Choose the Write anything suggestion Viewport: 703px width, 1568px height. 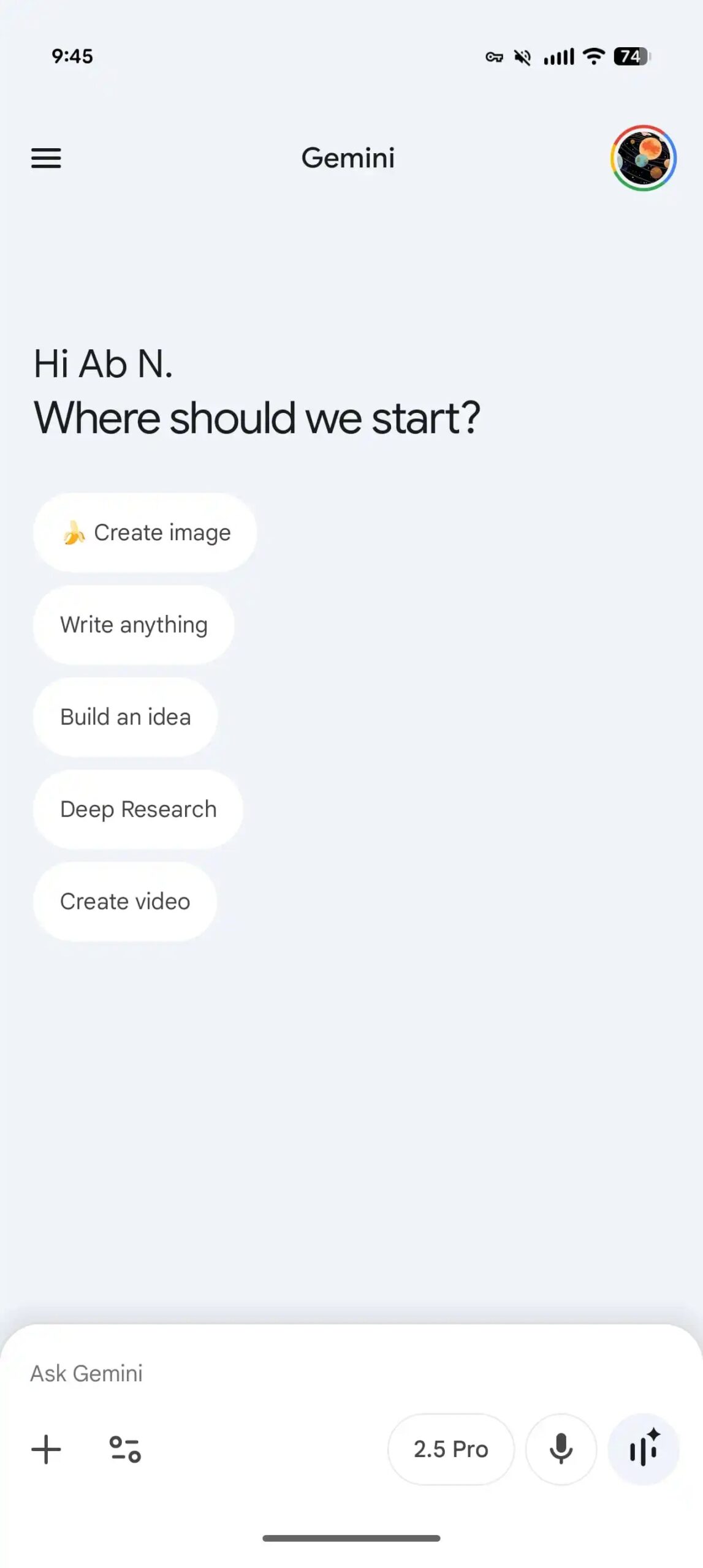134,625
